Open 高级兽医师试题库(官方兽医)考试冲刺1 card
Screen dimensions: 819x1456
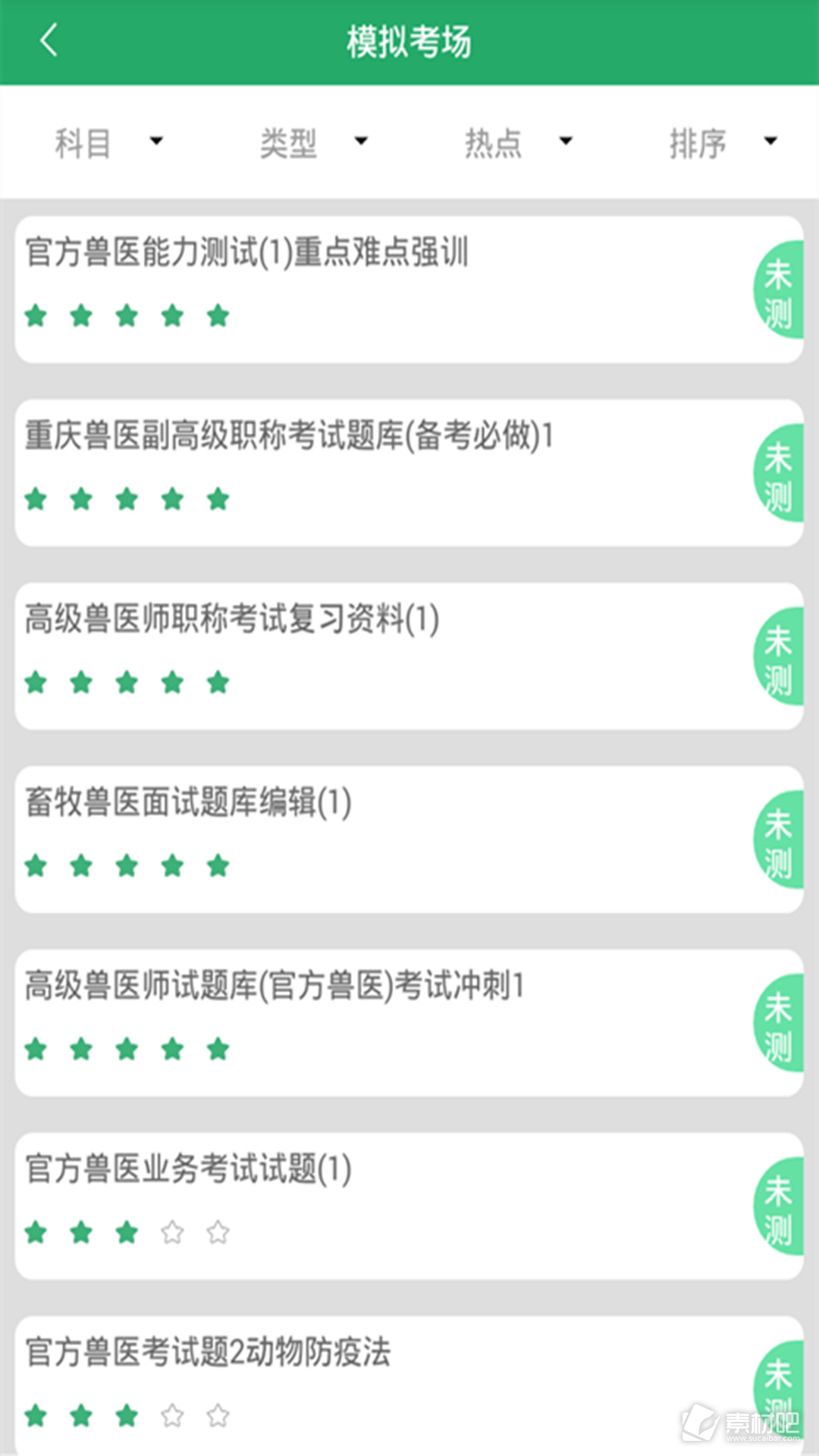pyautogui.click(x=409, y=1023)
